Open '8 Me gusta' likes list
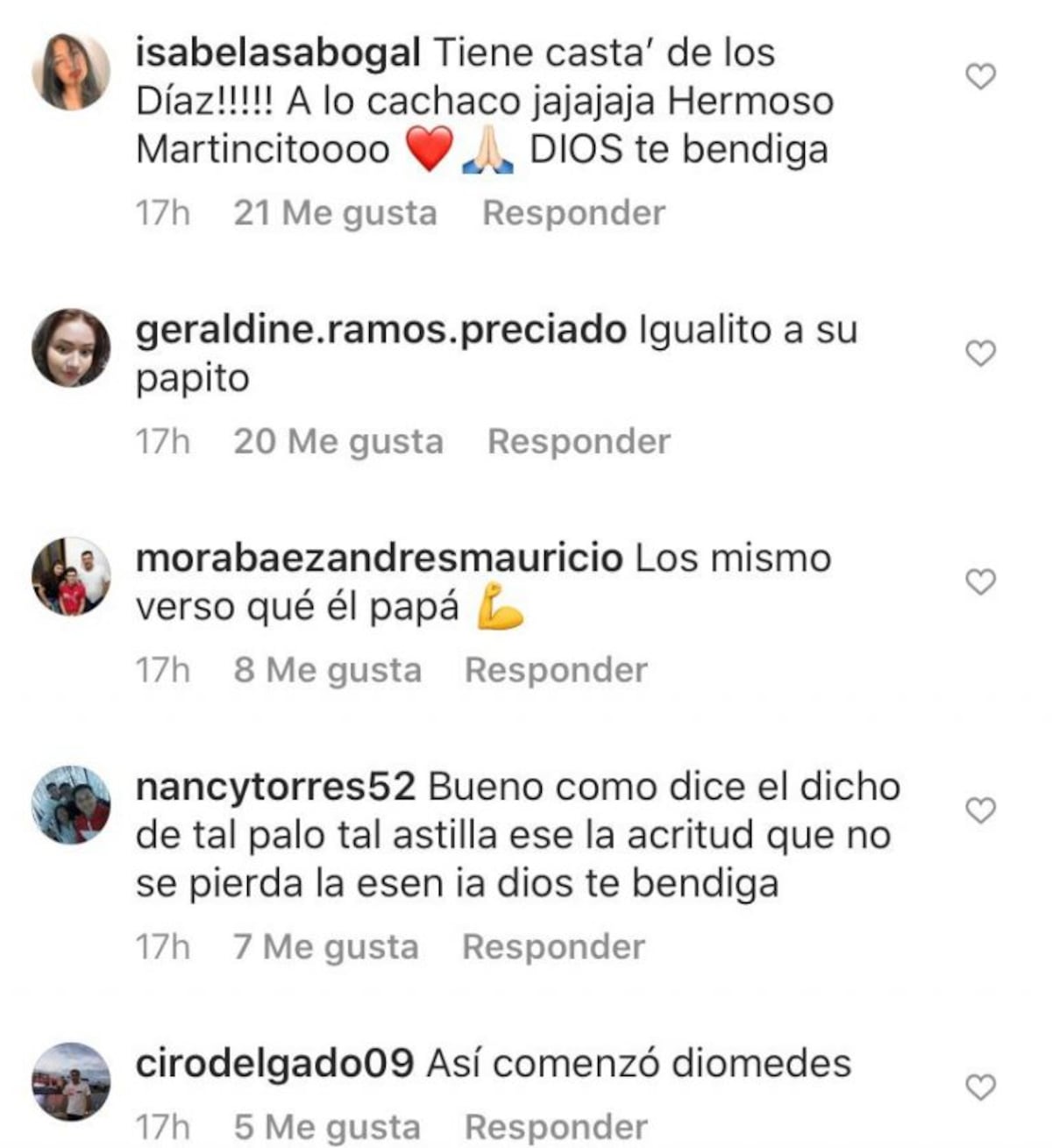This screenshot has width=1052, height=1148. (x=330, y=669)
